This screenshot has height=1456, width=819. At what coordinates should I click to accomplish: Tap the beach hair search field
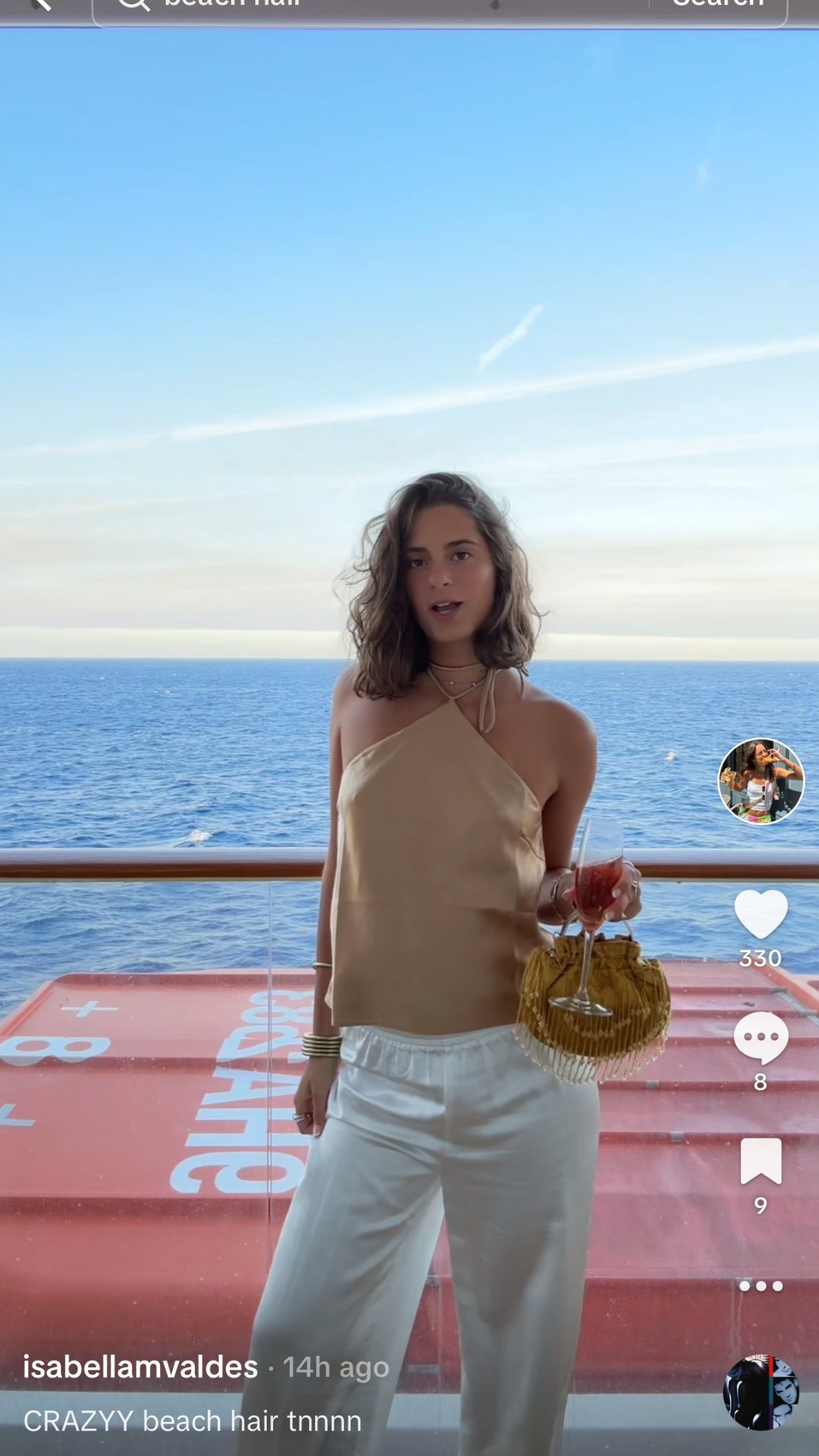point(370,6)
